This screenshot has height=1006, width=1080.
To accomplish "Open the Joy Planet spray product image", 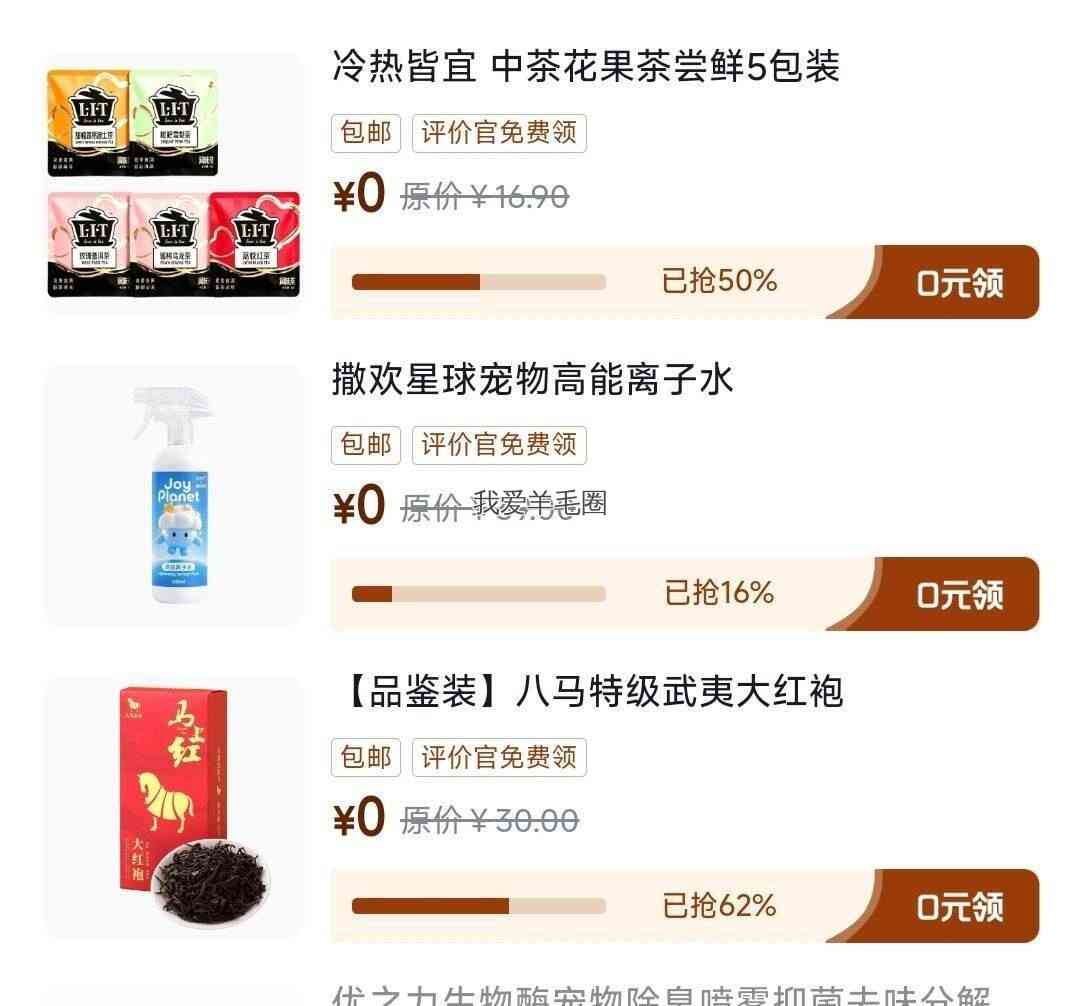I will tap(174, 494).
